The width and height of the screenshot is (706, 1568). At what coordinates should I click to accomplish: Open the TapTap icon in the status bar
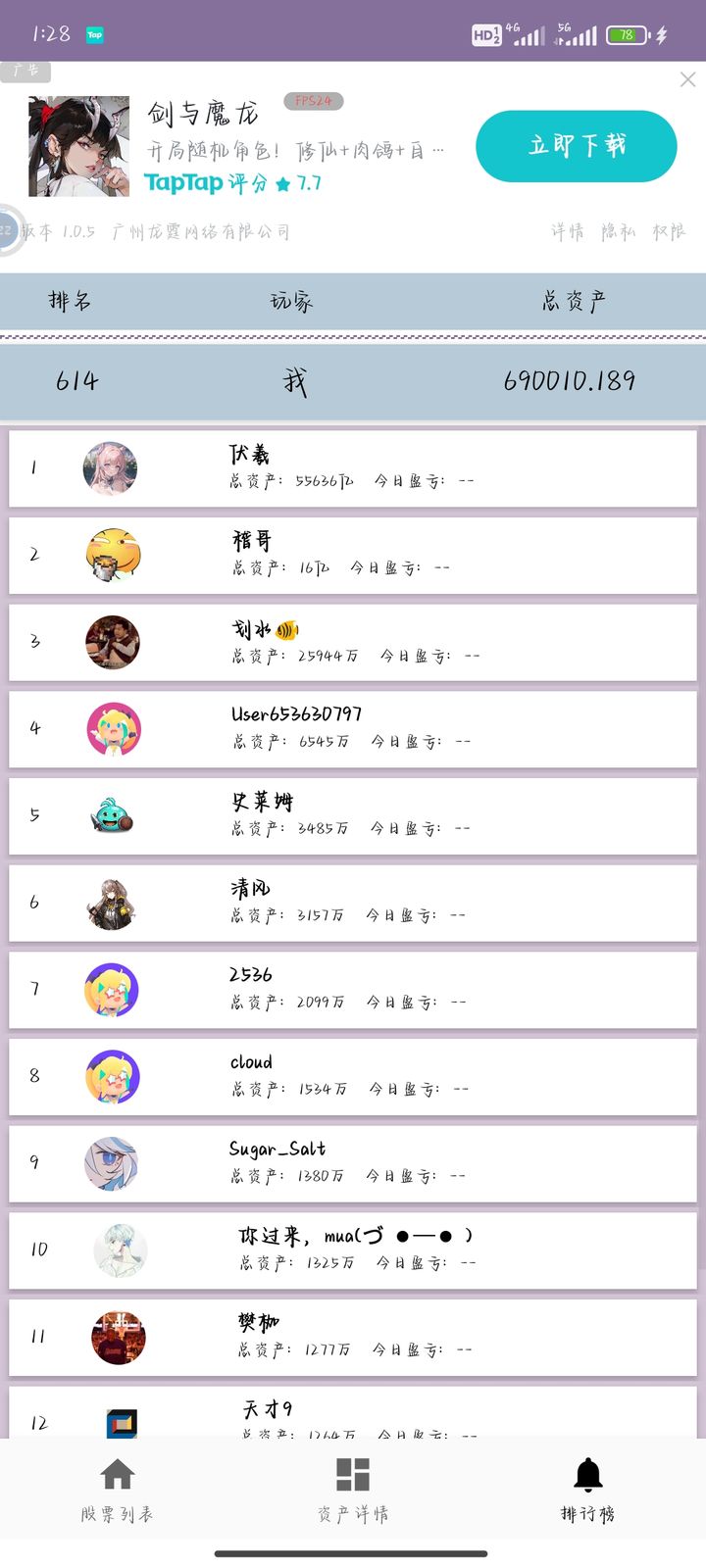coord(95,34)
